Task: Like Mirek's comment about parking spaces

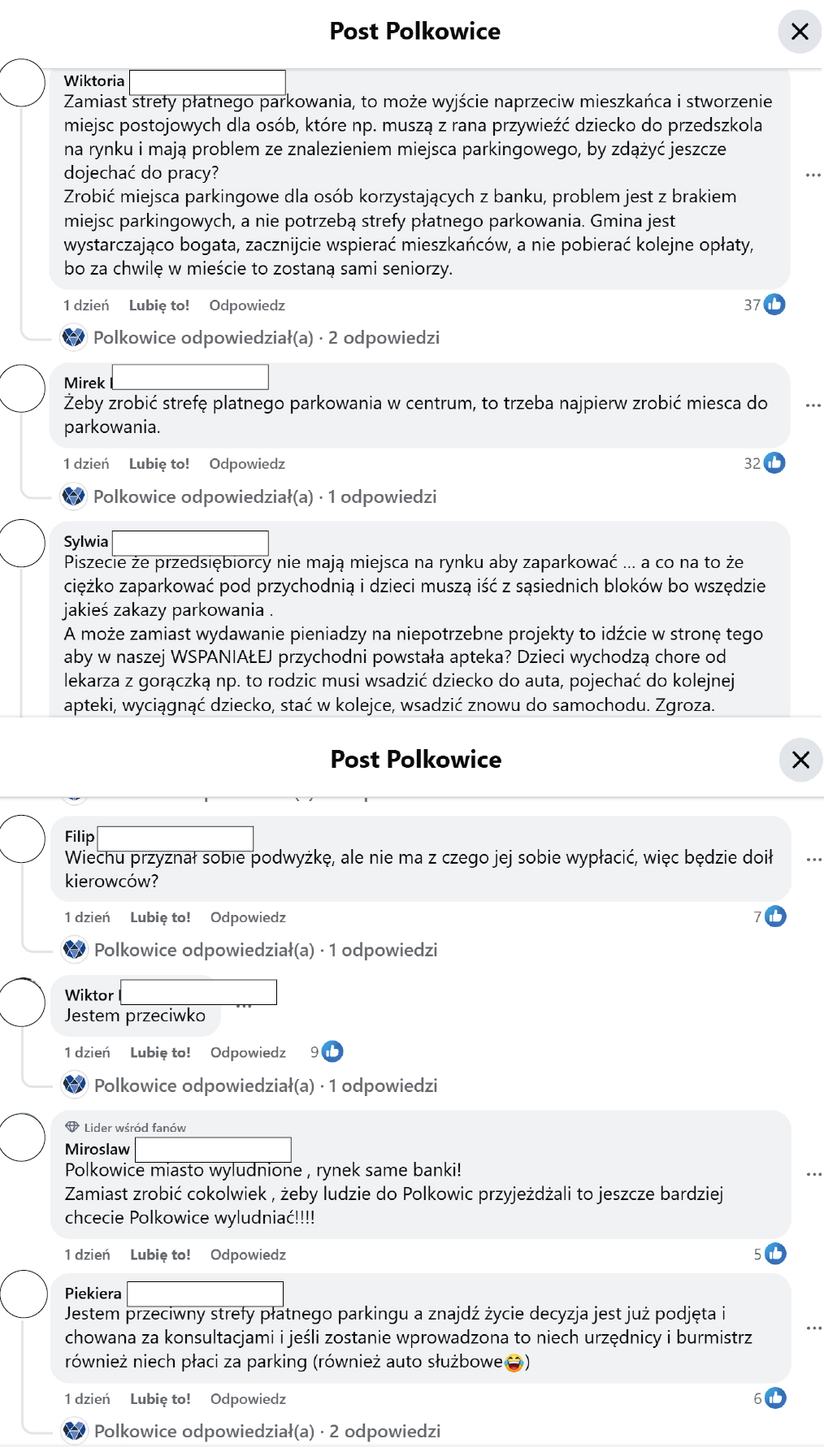Action: click(158, 464)
